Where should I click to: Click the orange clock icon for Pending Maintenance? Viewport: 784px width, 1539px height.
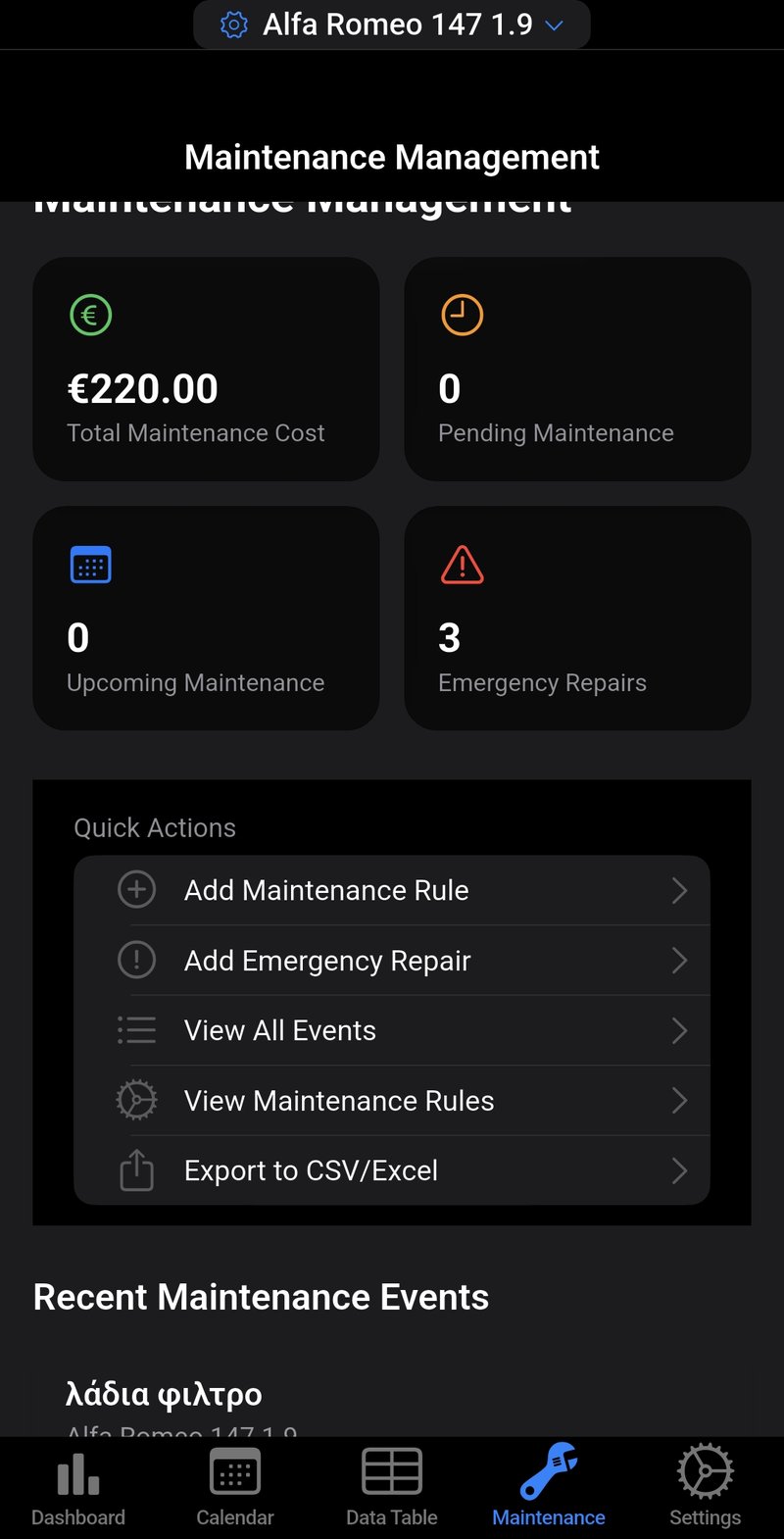[461, 315]
